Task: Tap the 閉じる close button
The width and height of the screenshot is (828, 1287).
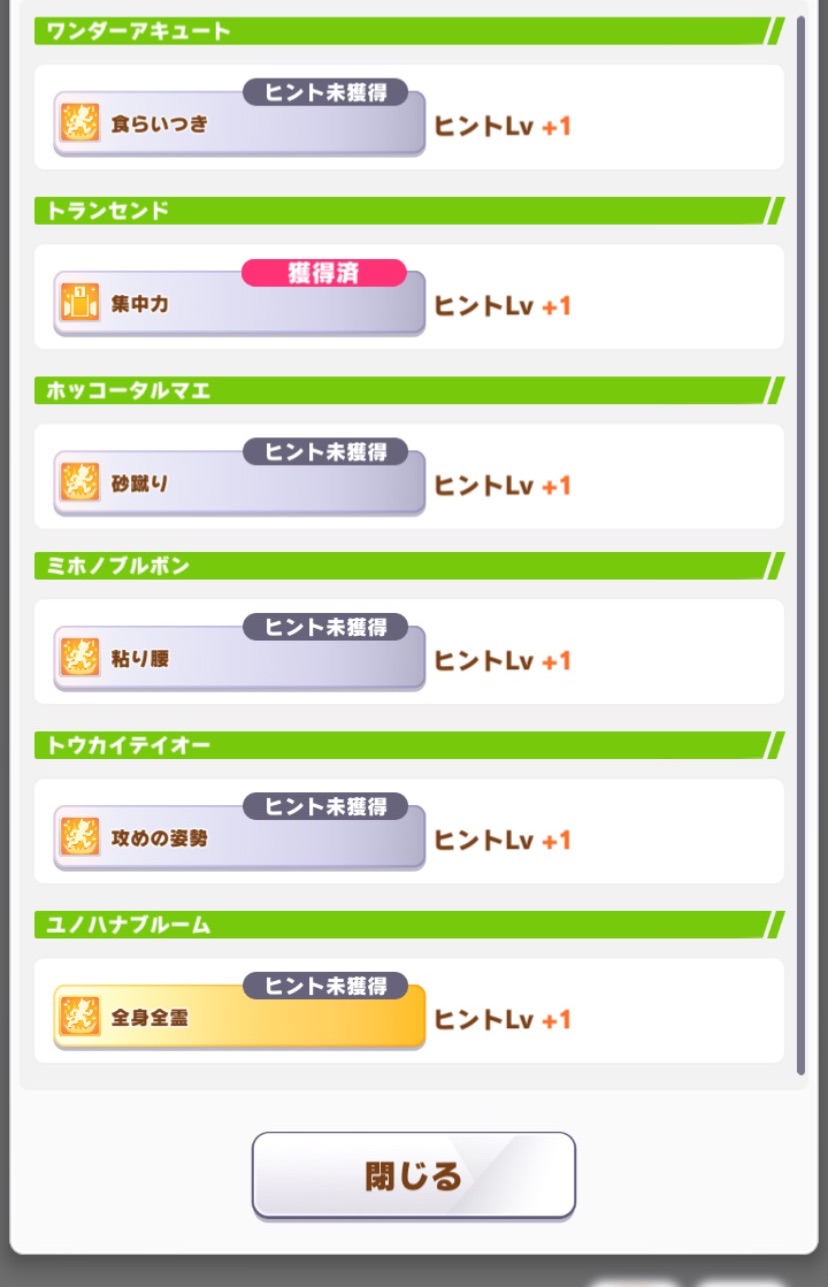Action: 413,1175
